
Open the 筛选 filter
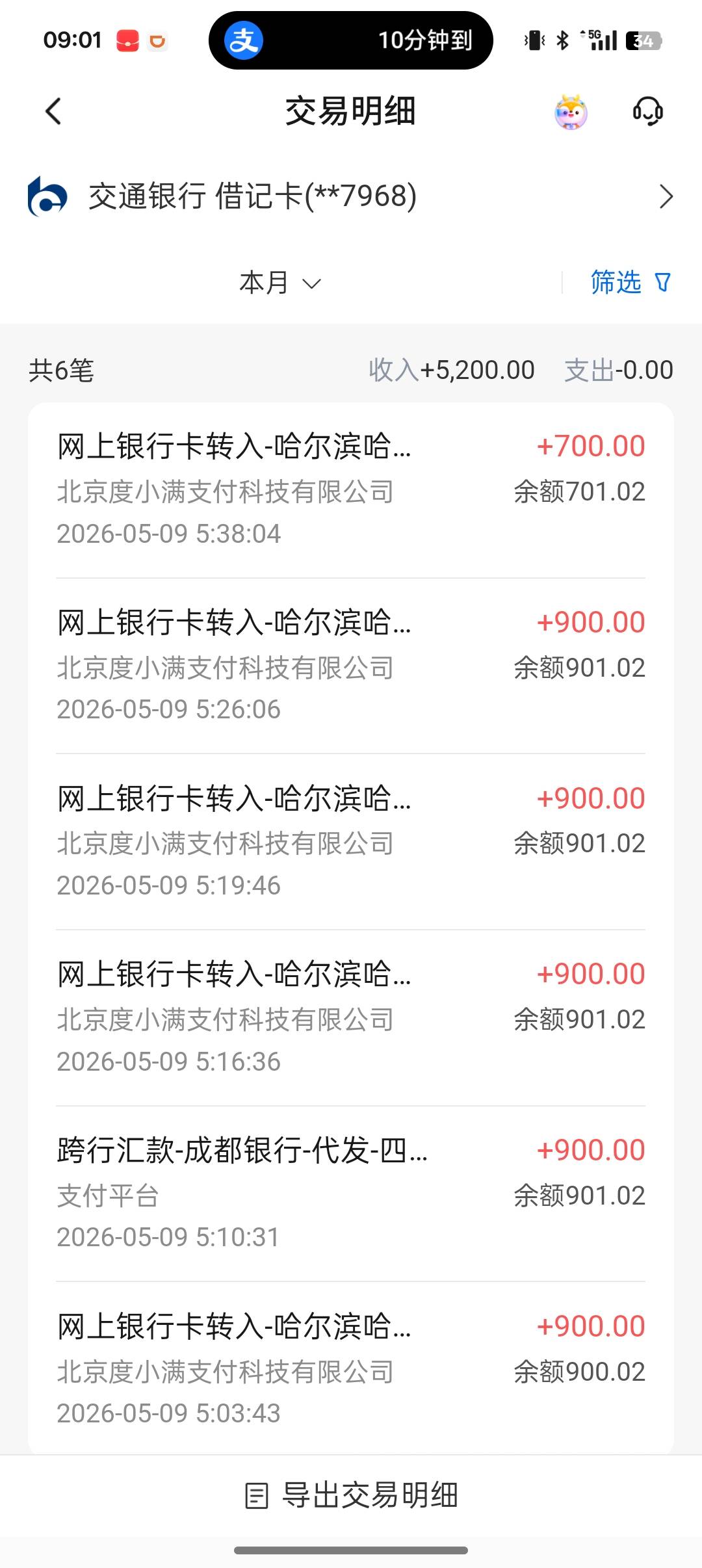pos(630,282)
